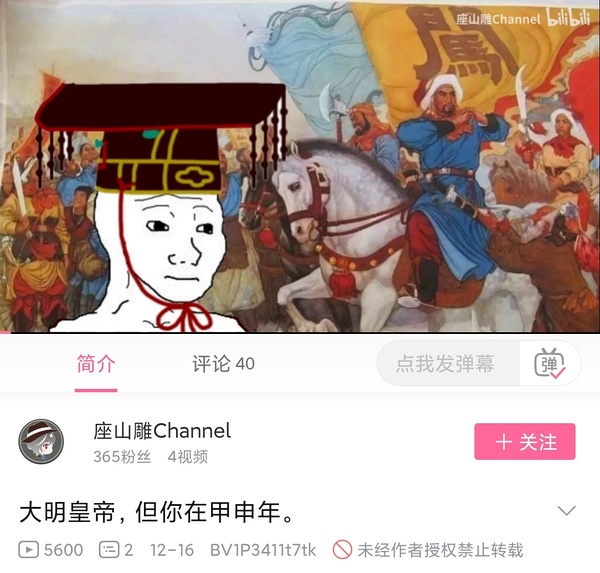Toggle the danmaku display icon
This screenshot has width=600, height=573.
pos(550,364)
